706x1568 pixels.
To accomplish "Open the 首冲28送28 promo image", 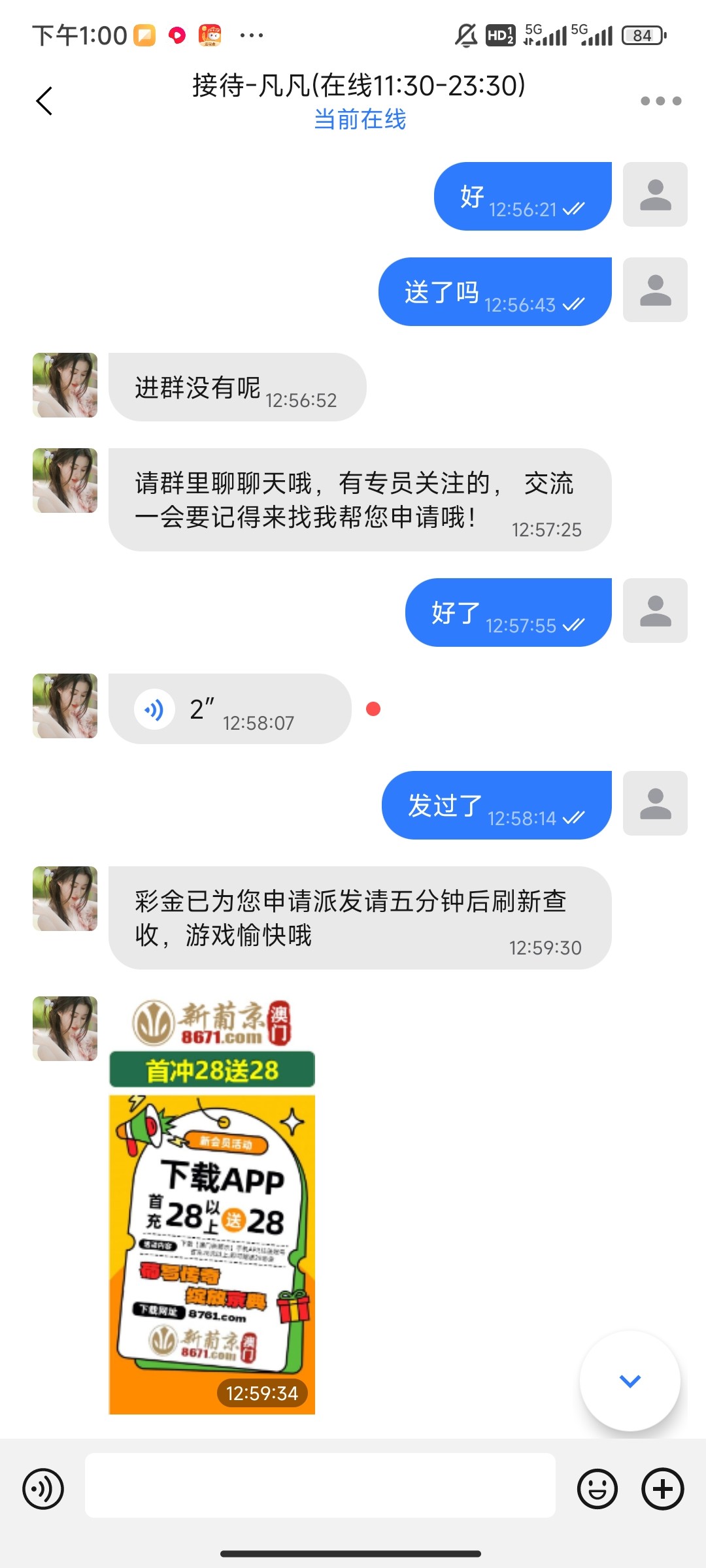I will (x=212, y=1204).
